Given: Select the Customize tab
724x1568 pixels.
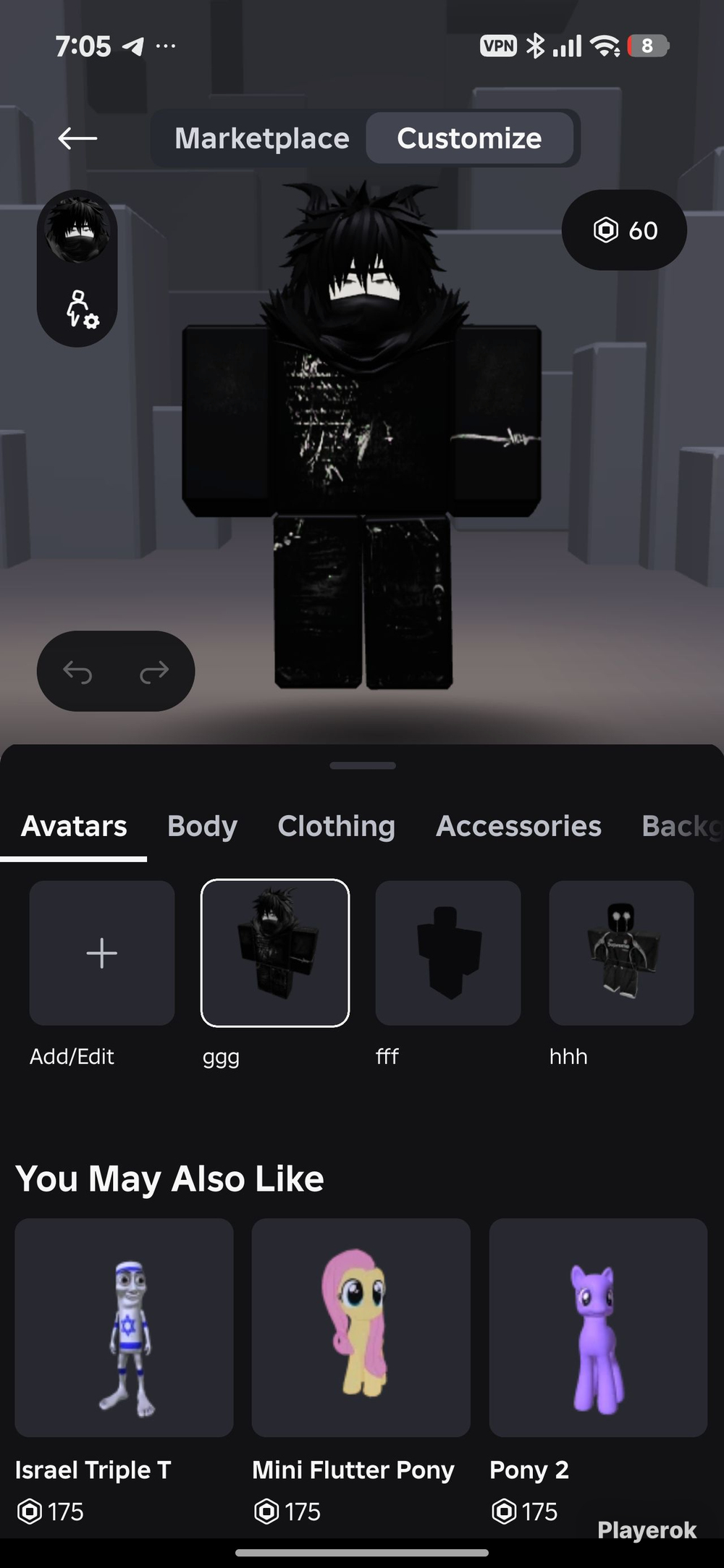Looking at the screenshot, I should pyautogui.click(x=469, y=138).
